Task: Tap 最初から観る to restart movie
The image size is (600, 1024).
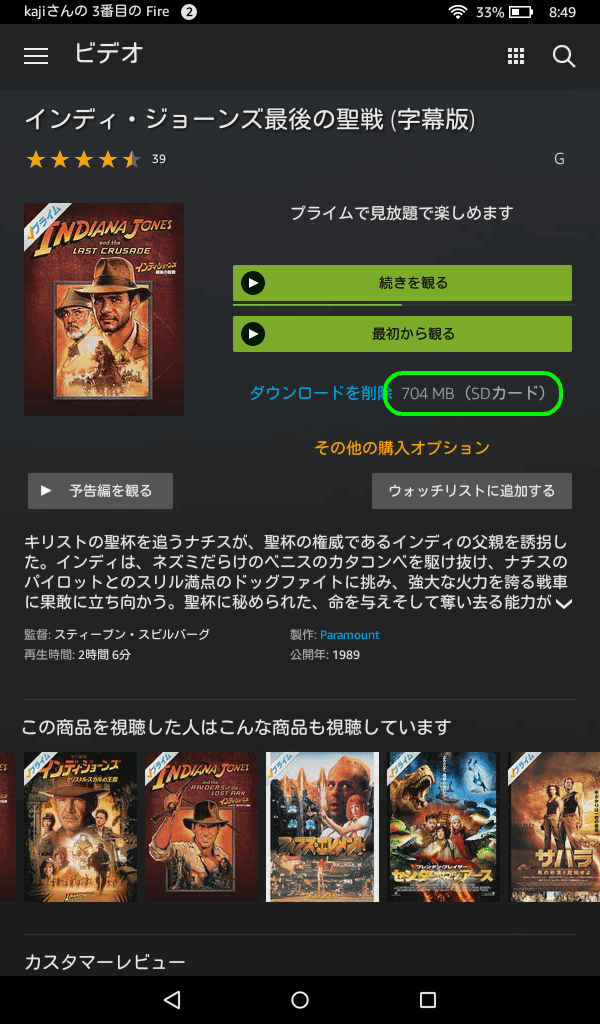Action: point(402,334)
